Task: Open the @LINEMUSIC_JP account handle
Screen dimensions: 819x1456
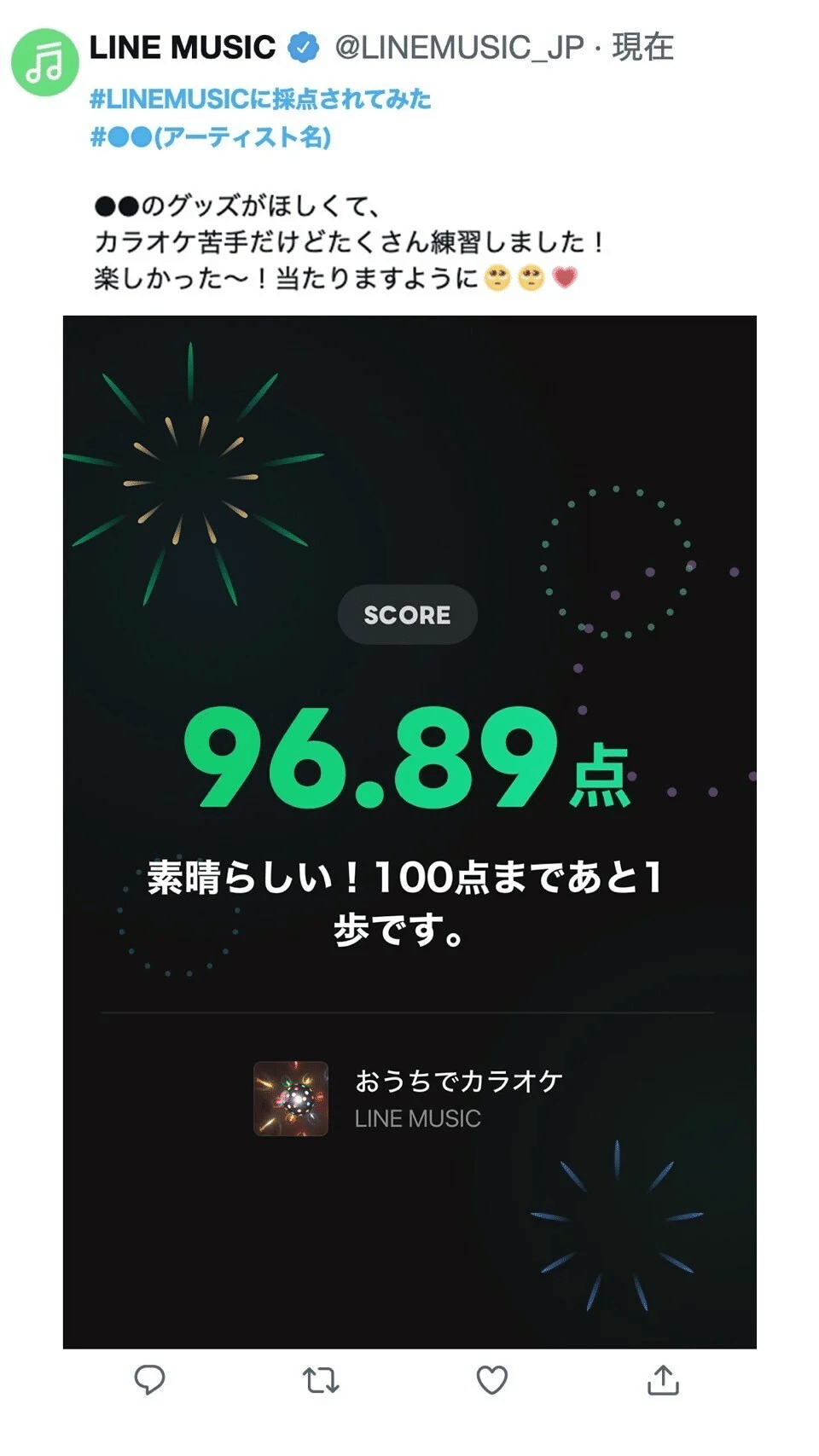Action: [x=459, y=47]
